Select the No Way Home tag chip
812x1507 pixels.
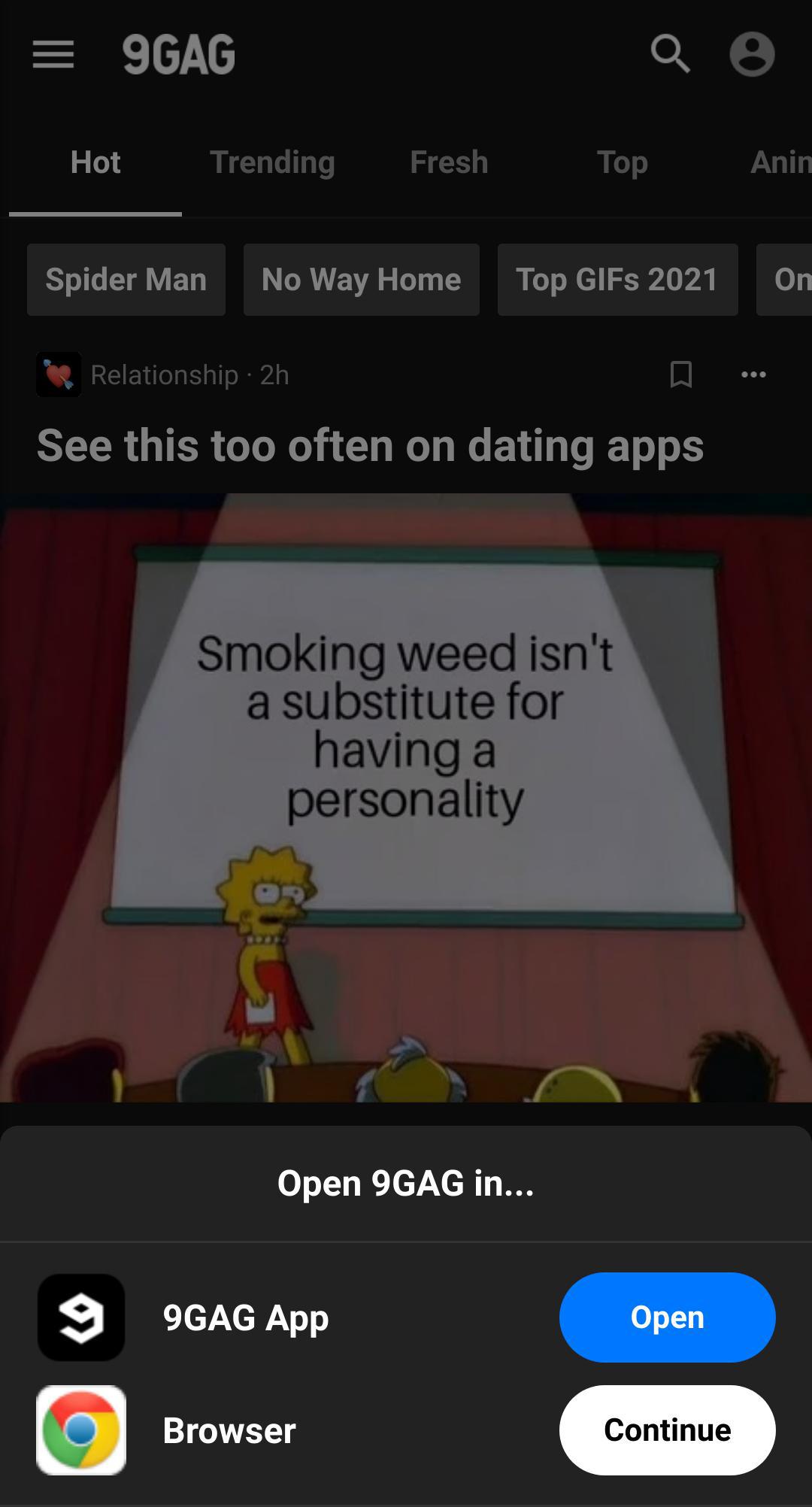[x=361, y=280]
